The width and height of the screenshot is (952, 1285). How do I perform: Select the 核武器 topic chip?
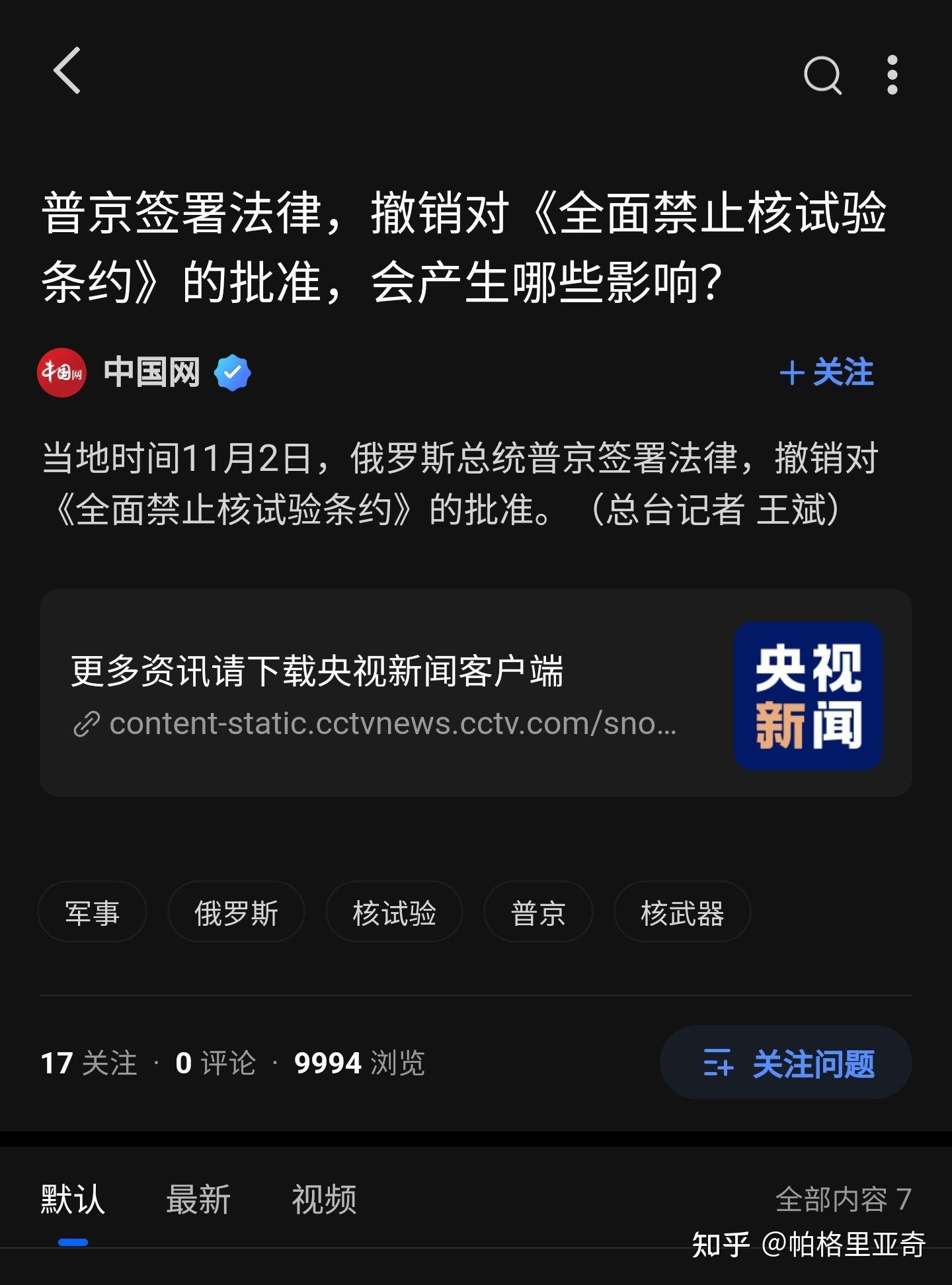point(682,913)
